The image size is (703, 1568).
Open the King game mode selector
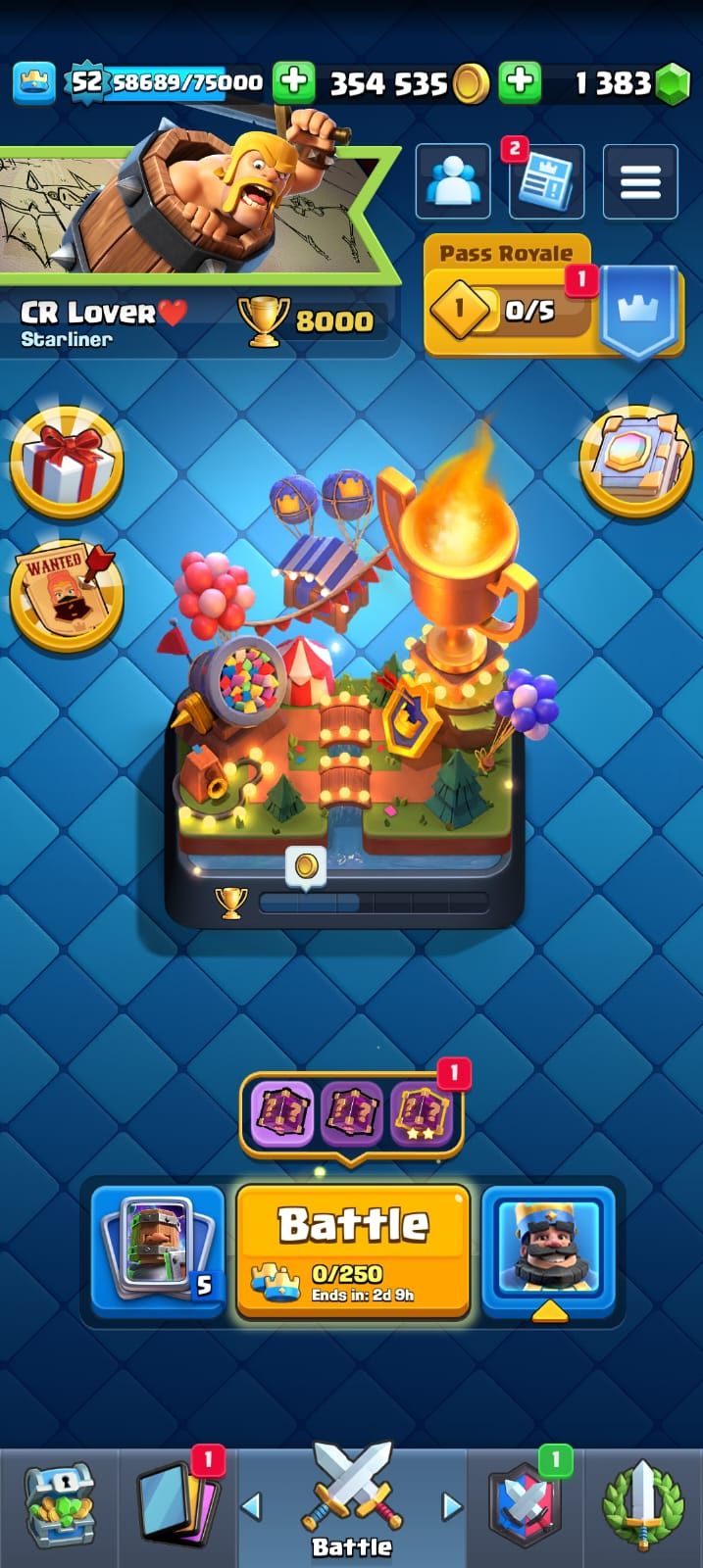pyautogui.click(x=548, y=1249)
